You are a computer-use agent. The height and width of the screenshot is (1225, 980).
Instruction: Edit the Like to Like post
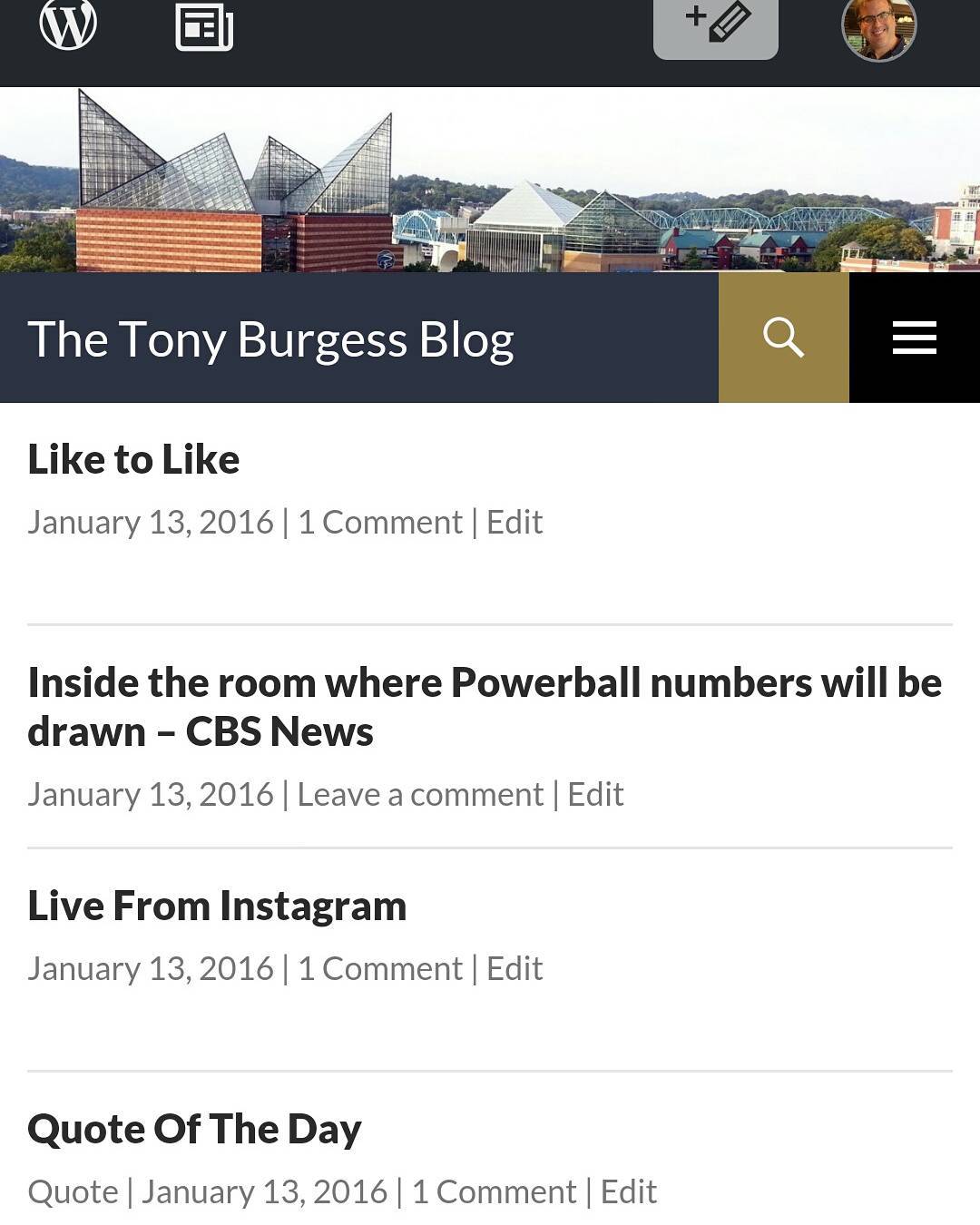coord(514,523)
